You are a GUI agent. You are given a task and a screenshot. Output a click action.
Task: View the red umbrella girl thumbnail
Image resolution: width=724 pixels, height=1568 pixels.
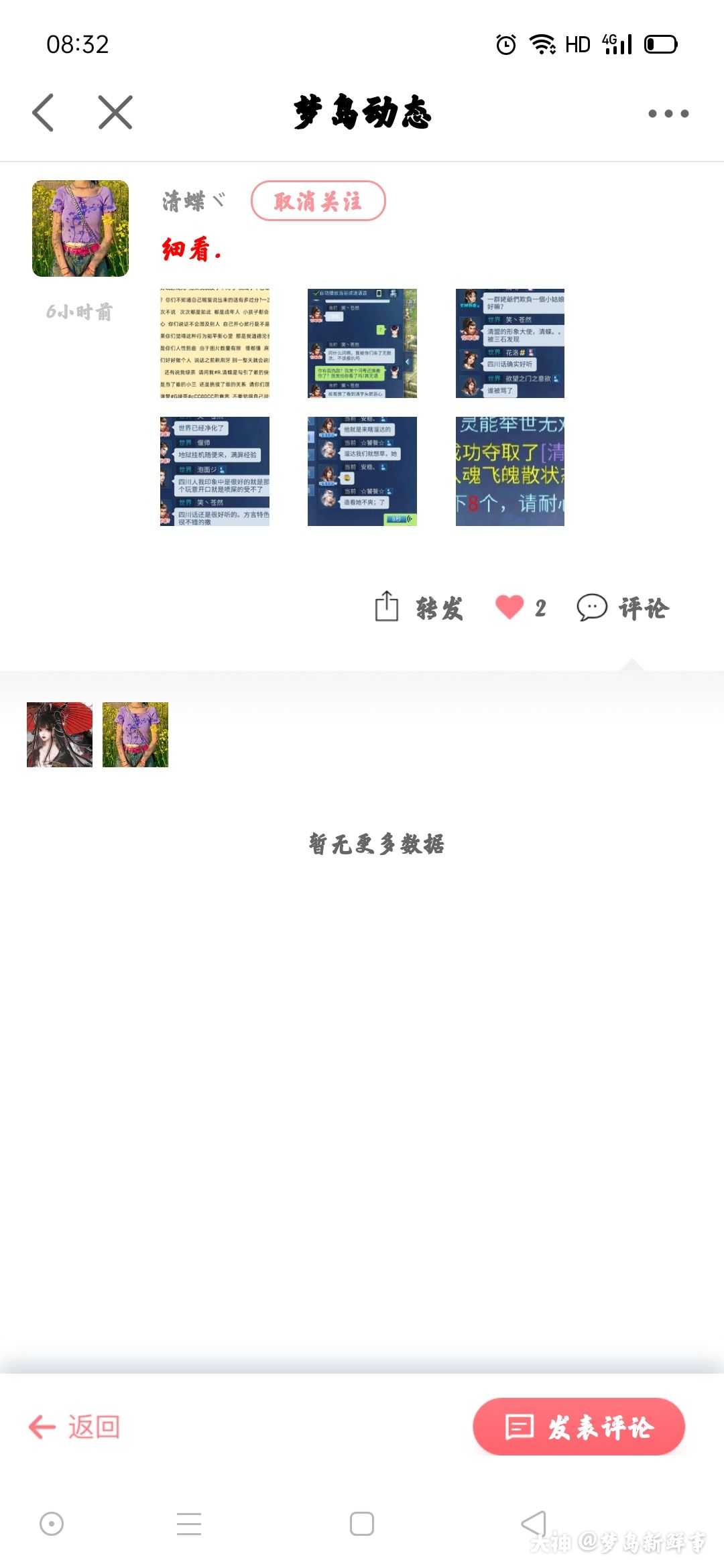point(60,734)
